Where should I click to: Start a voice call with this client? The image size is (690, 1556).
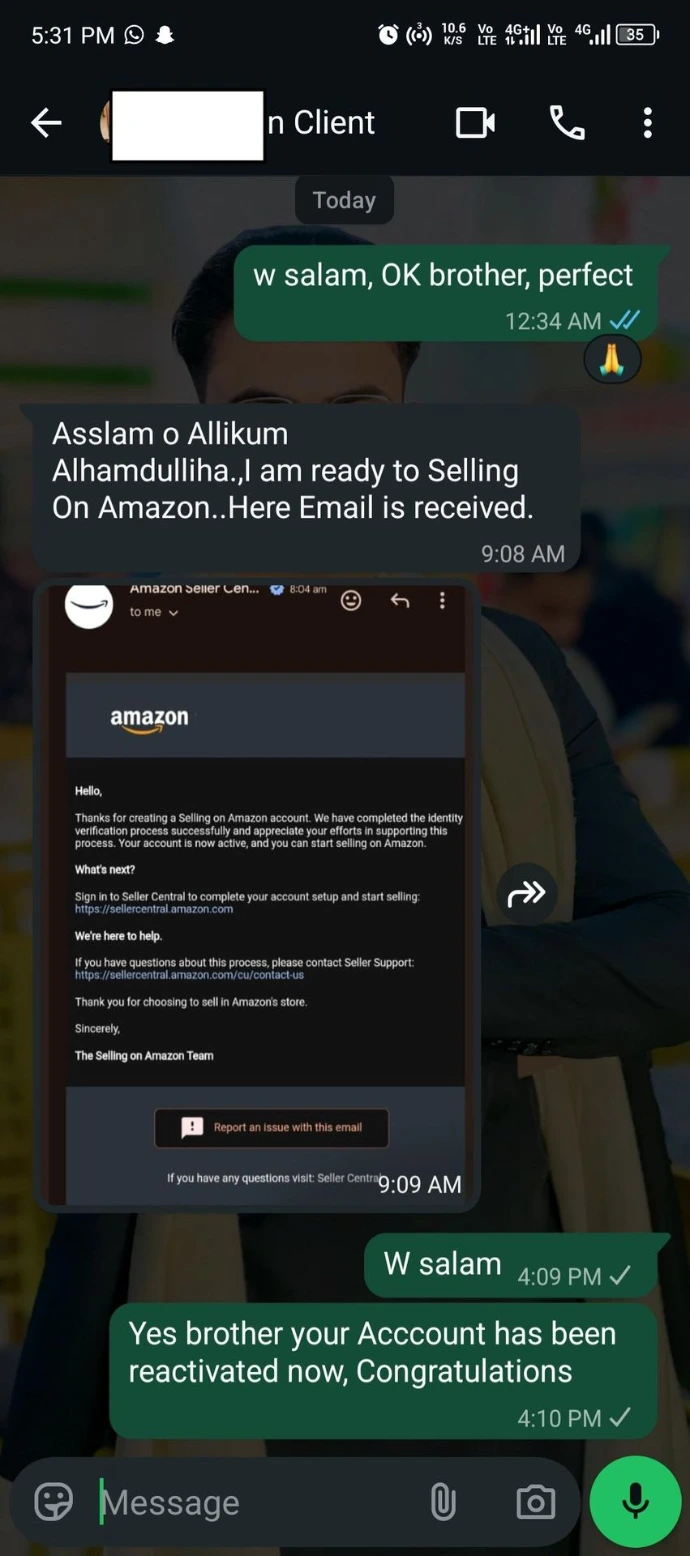click(567, 123)
